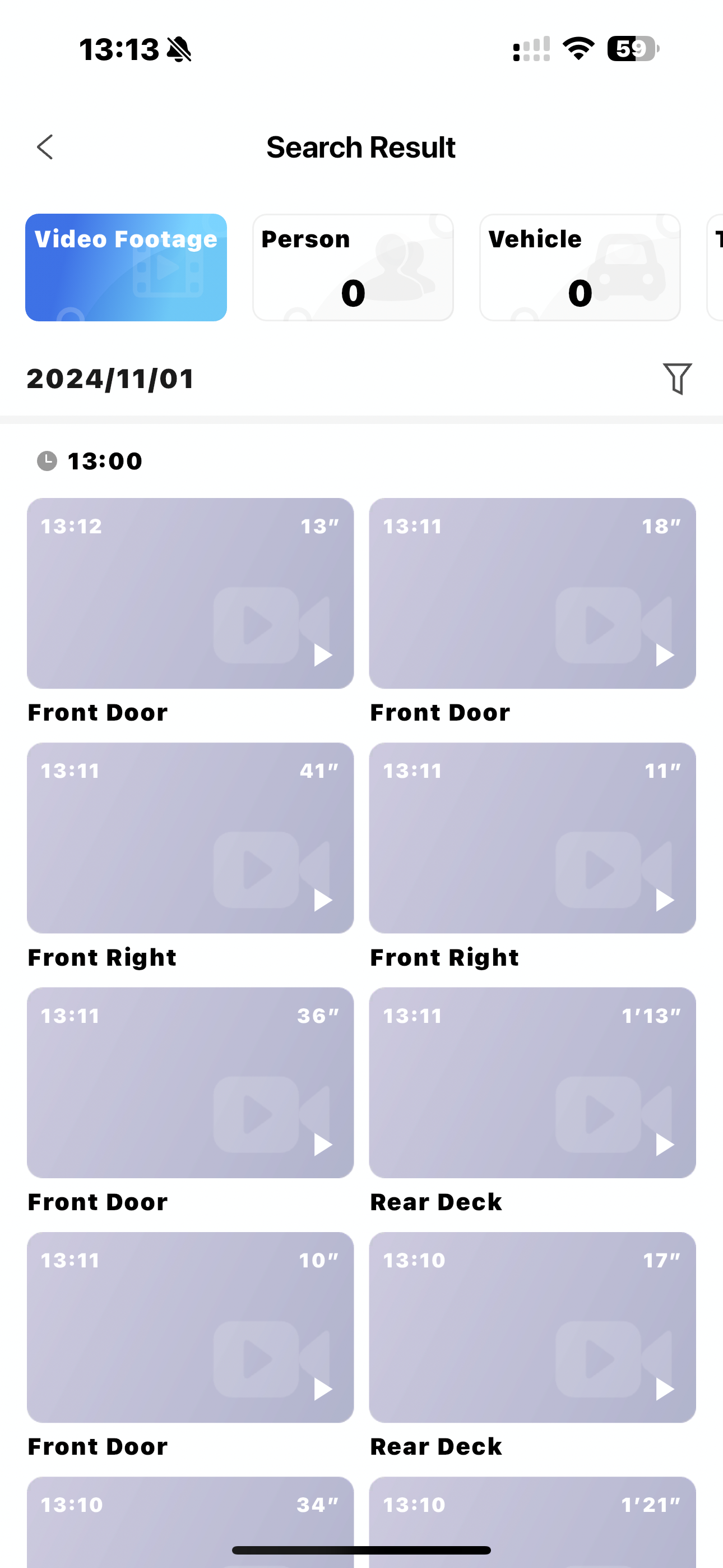Switch to the Vehicle tab
The image size is (723, 1568).
580,267
